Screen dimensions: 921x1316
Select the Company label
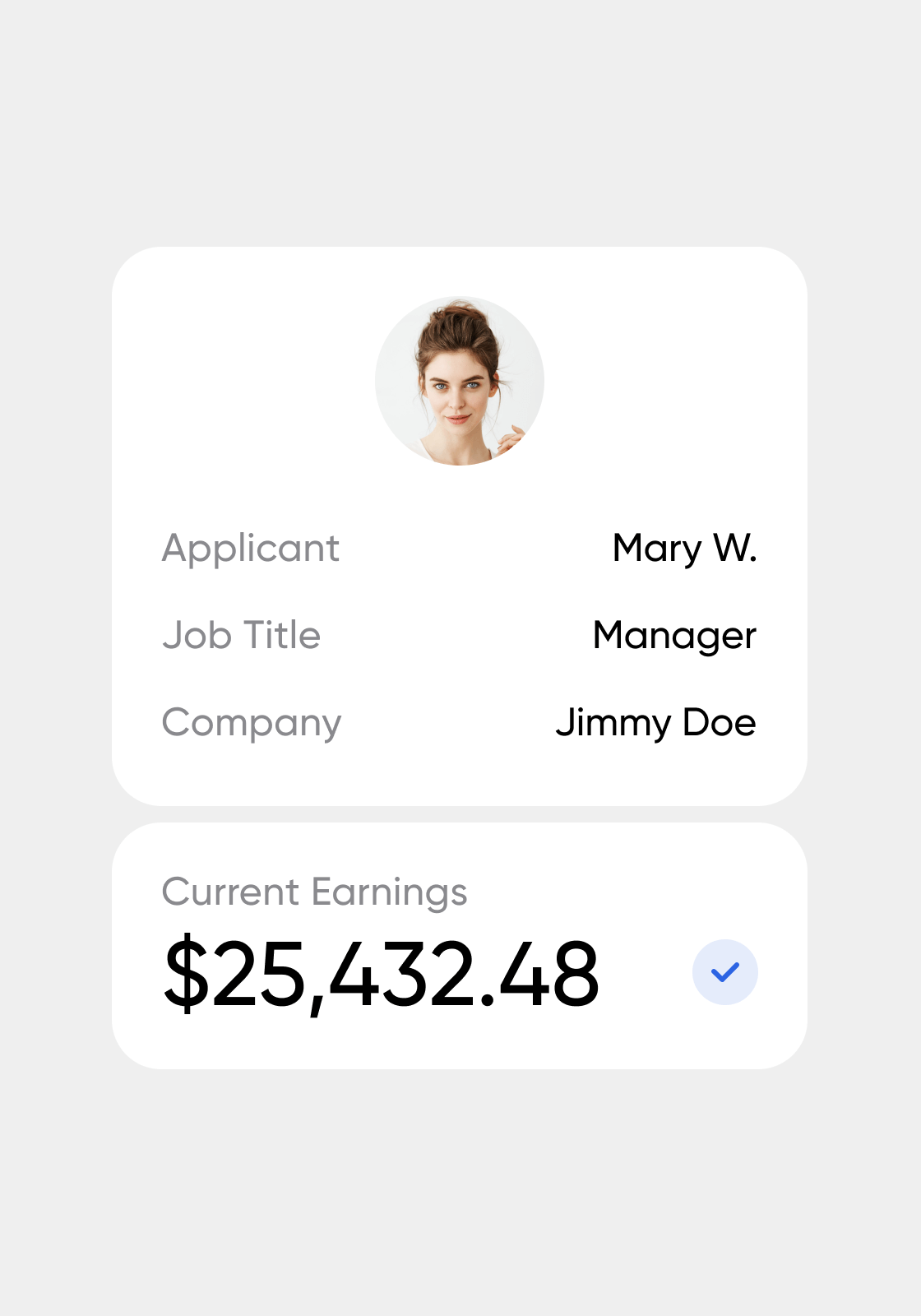(x=252, y=723)
